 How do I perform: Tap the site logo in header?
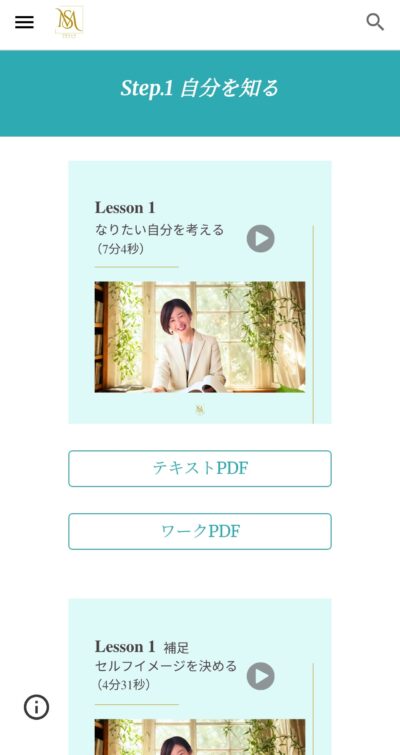coord(69,22)
